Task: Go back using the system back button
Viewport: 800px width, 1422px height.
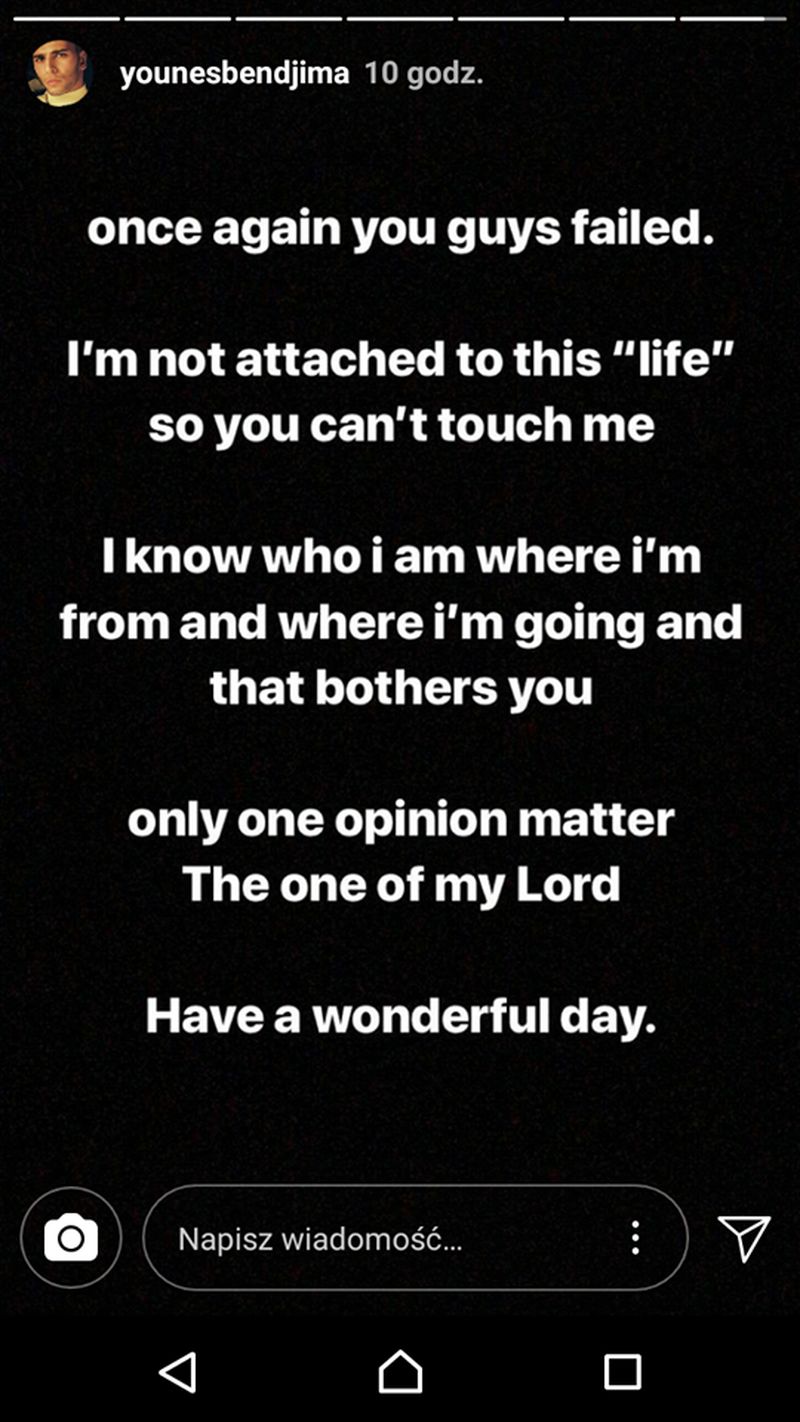Action: click(x=178, y=1372)
